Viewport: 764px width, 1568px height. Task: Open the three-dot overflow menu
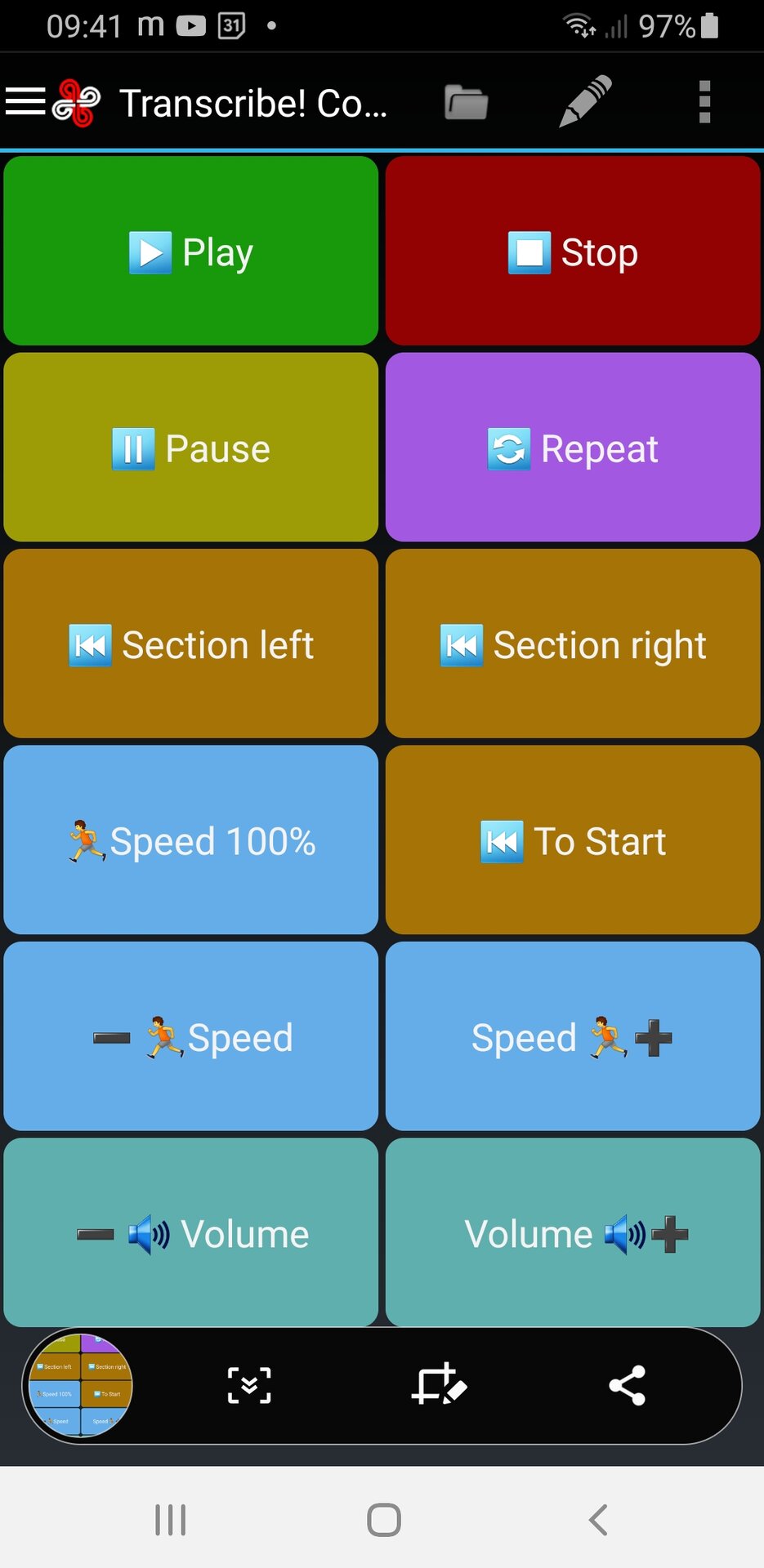click(x=704, y=103)
